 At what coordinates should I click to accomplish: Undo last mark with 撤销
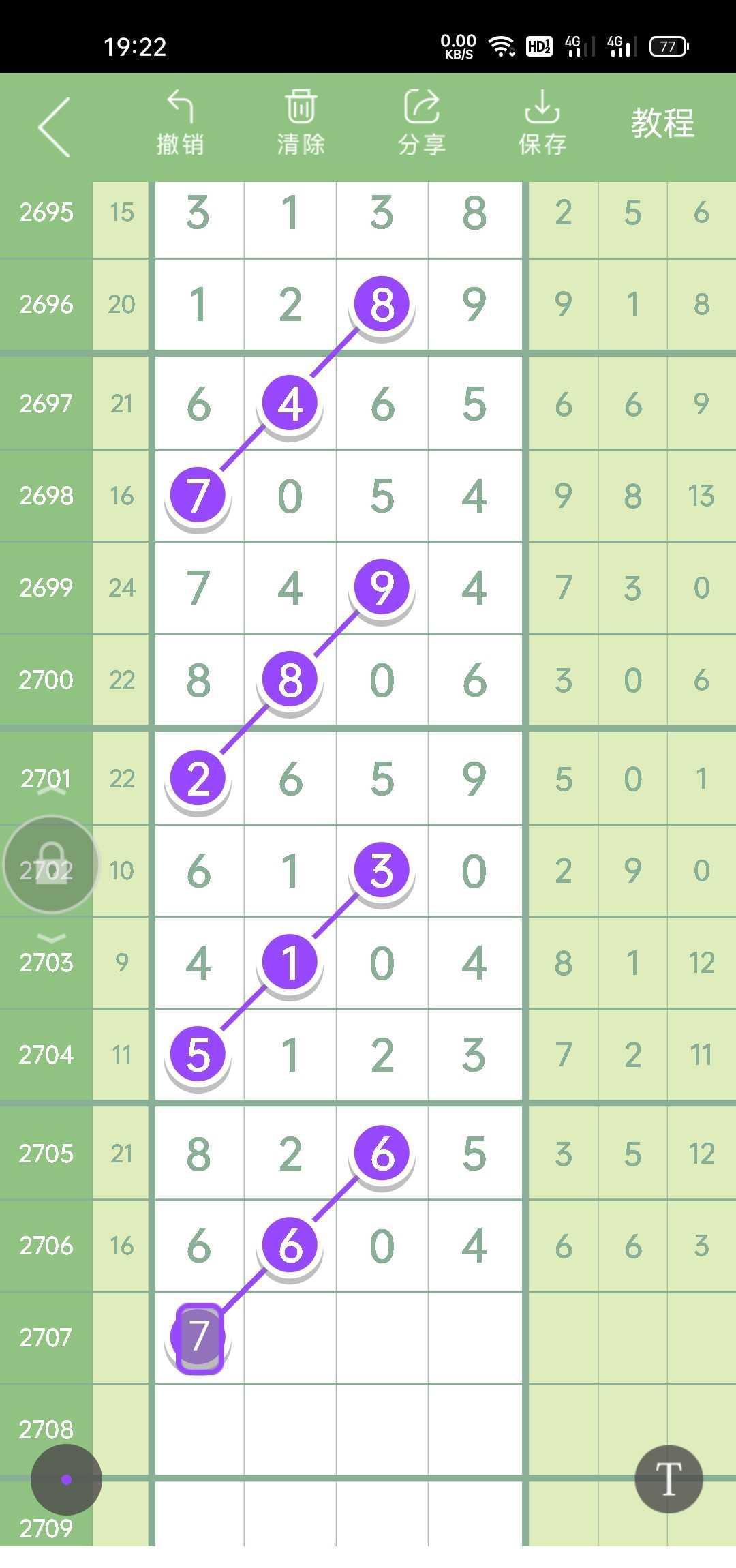[180, 123]
